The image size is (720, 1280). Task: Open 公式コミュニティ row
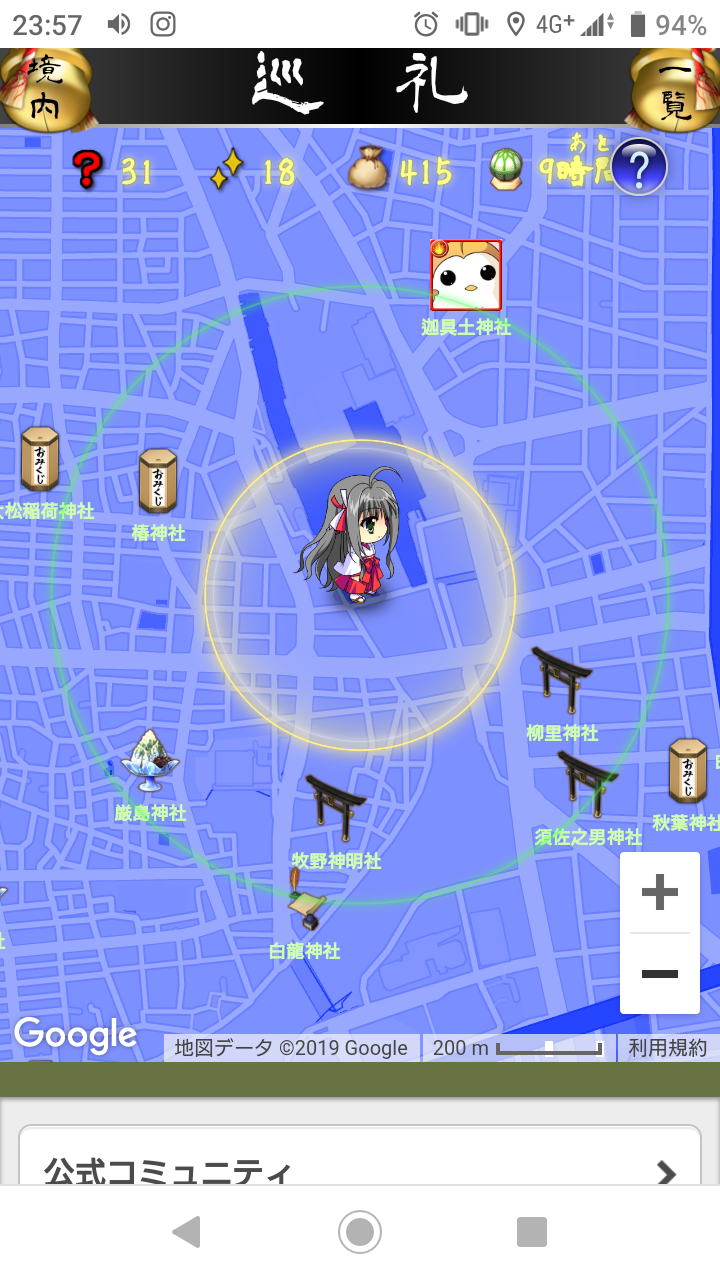[x=360, y=1170]
